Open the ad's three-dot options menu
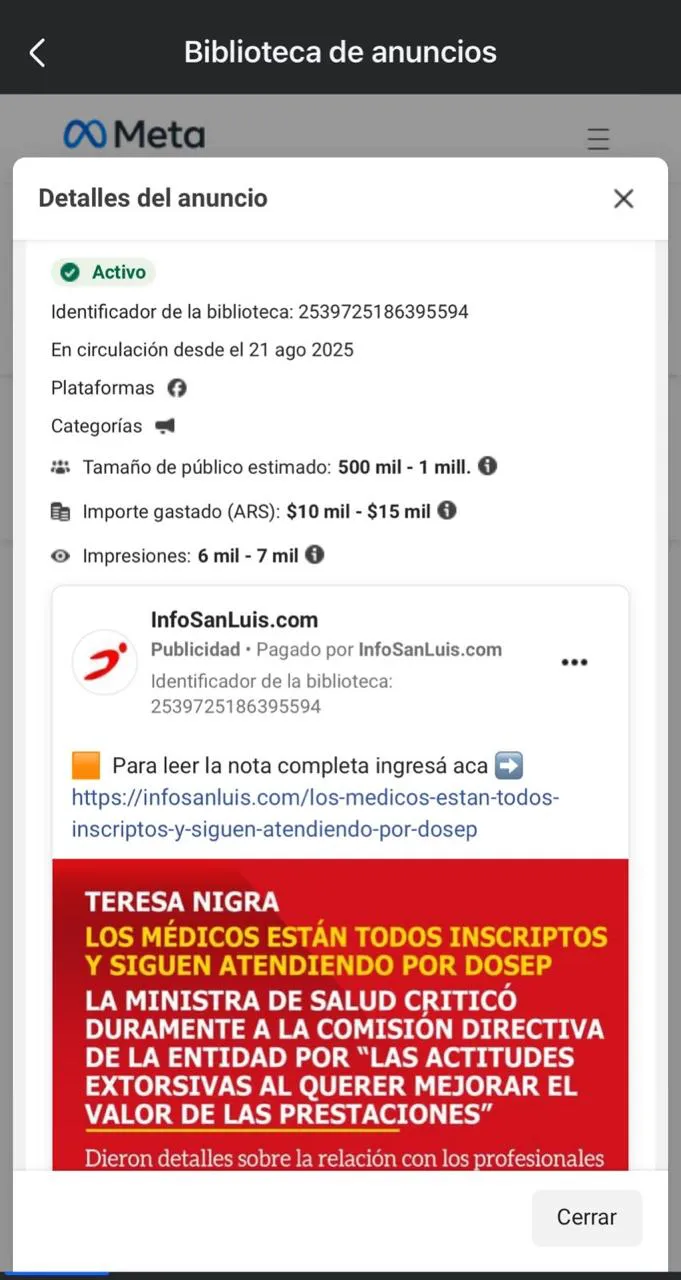The image size is (681, 1280). click(574, 662)
